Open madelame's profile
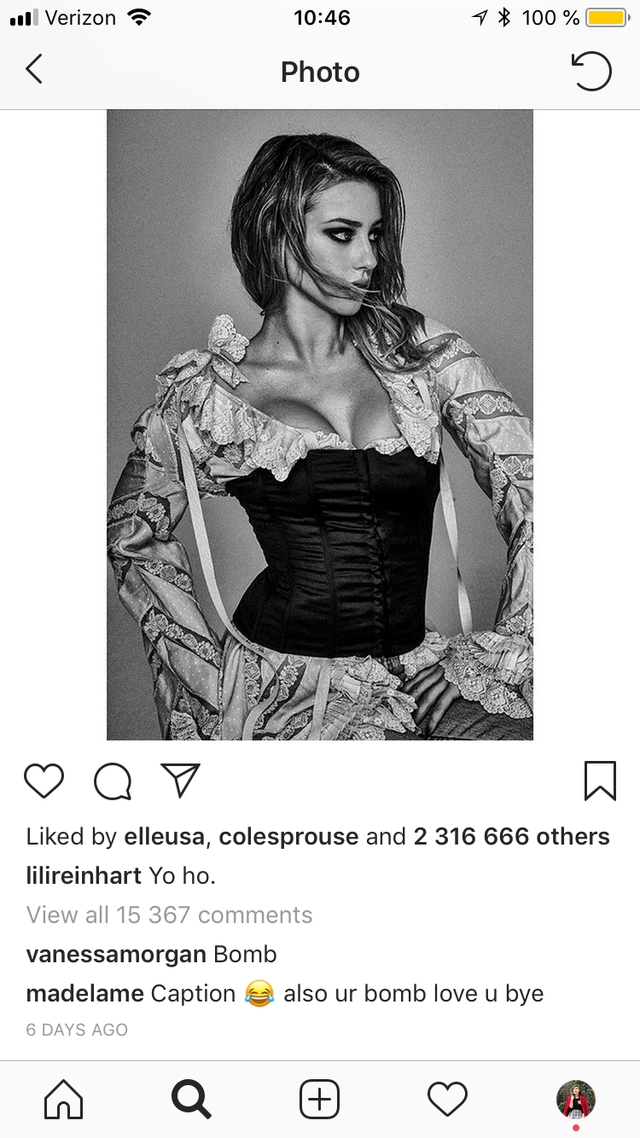This screenshot has height=1138, width=640. point(84,994)
